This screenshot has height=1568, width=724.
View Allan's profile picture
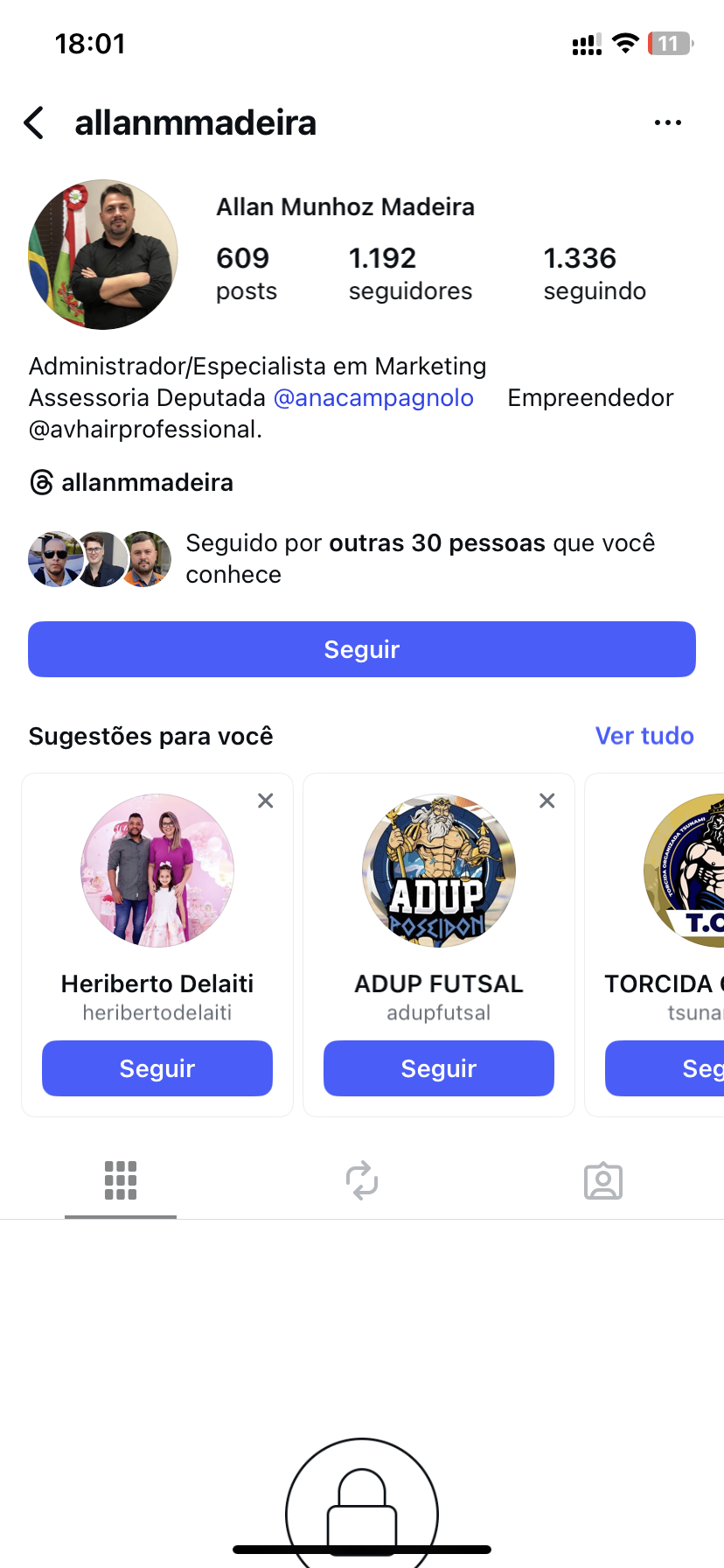point(103,255)
